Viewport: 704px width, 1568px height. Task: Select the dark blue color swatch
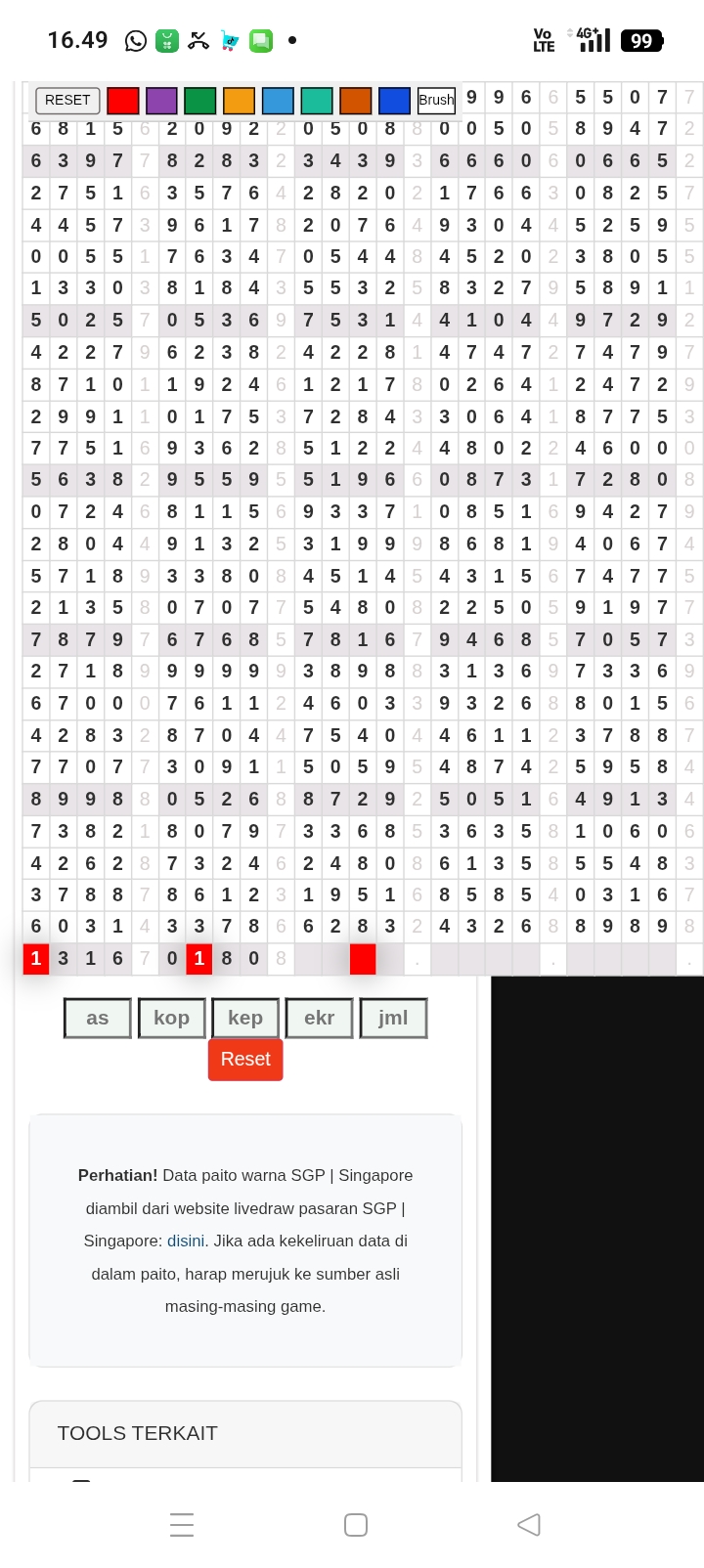click(394, 101)
